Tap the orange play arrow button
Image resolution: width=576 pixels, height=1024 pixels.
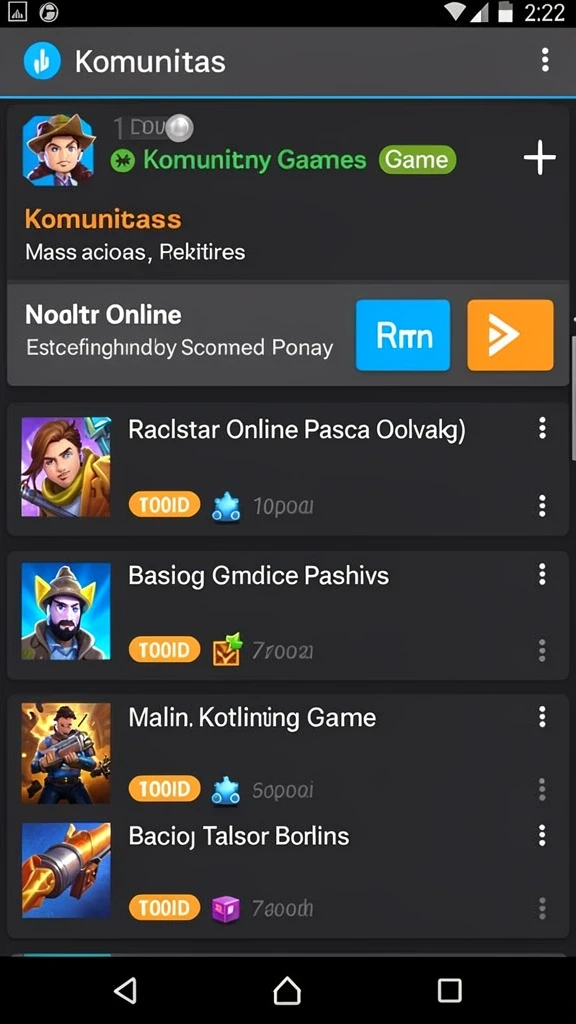pyautogui.click(x=510, y=336)
